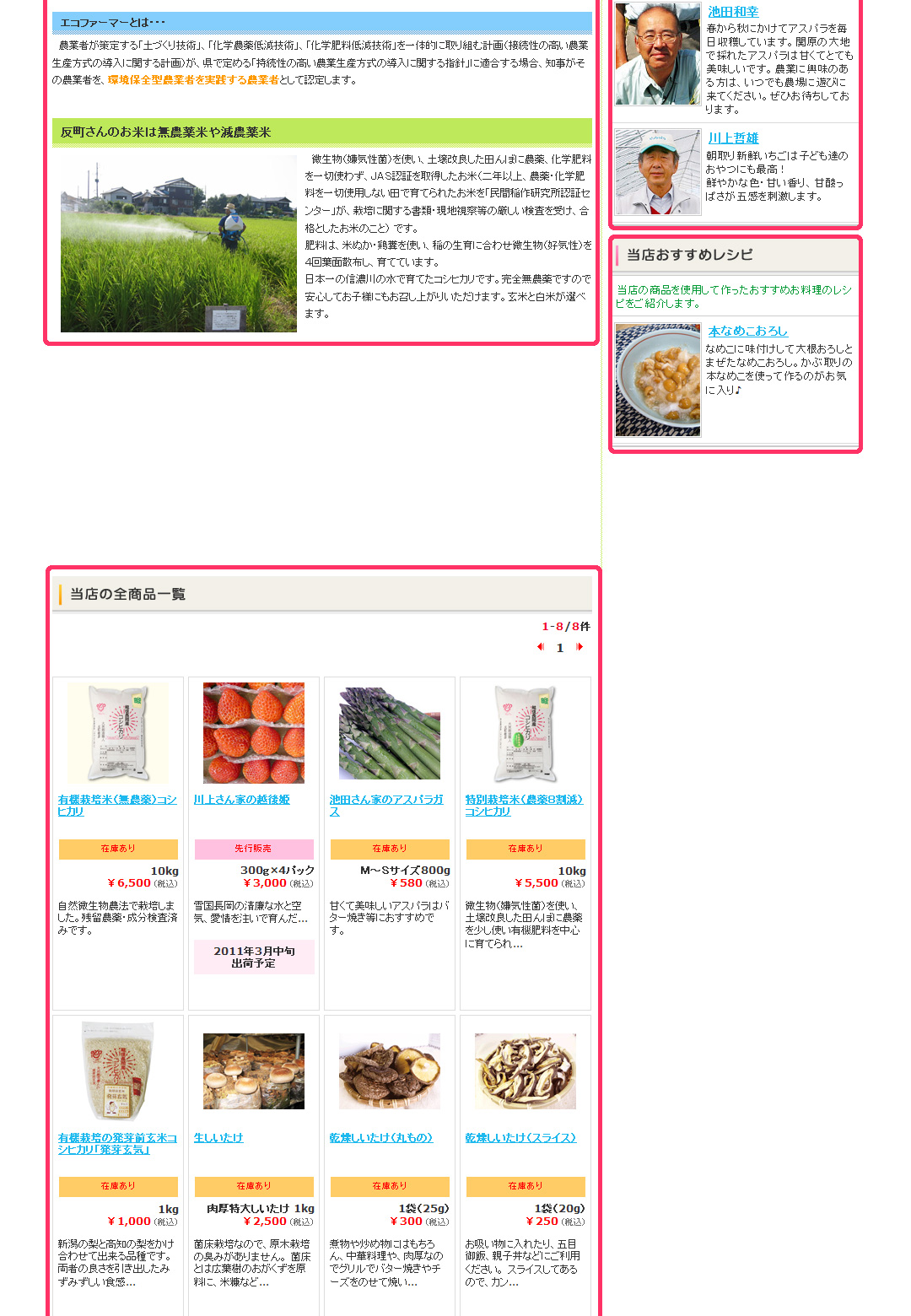Tap the sliced dried shiitake product image

pos(526,1071)
